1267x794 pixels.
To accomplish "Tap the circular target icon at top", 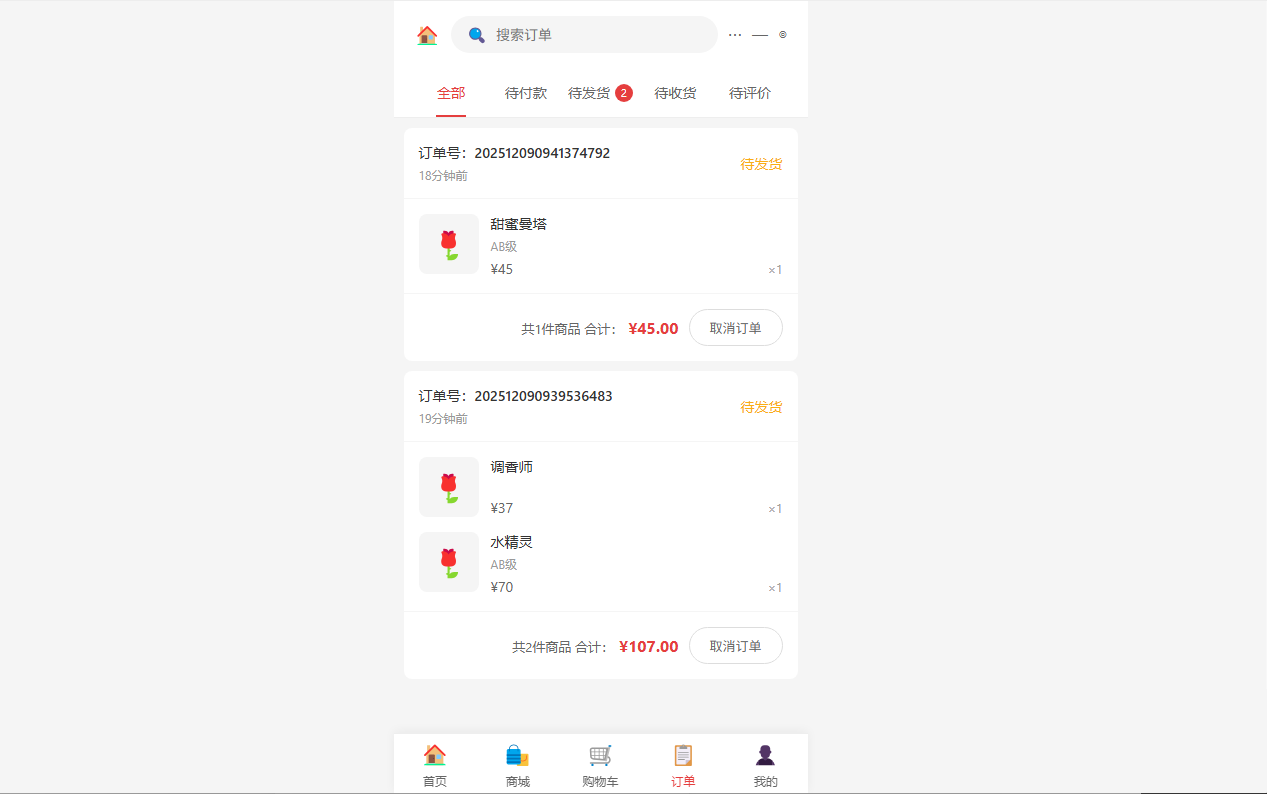I will [x=783, y=35].
